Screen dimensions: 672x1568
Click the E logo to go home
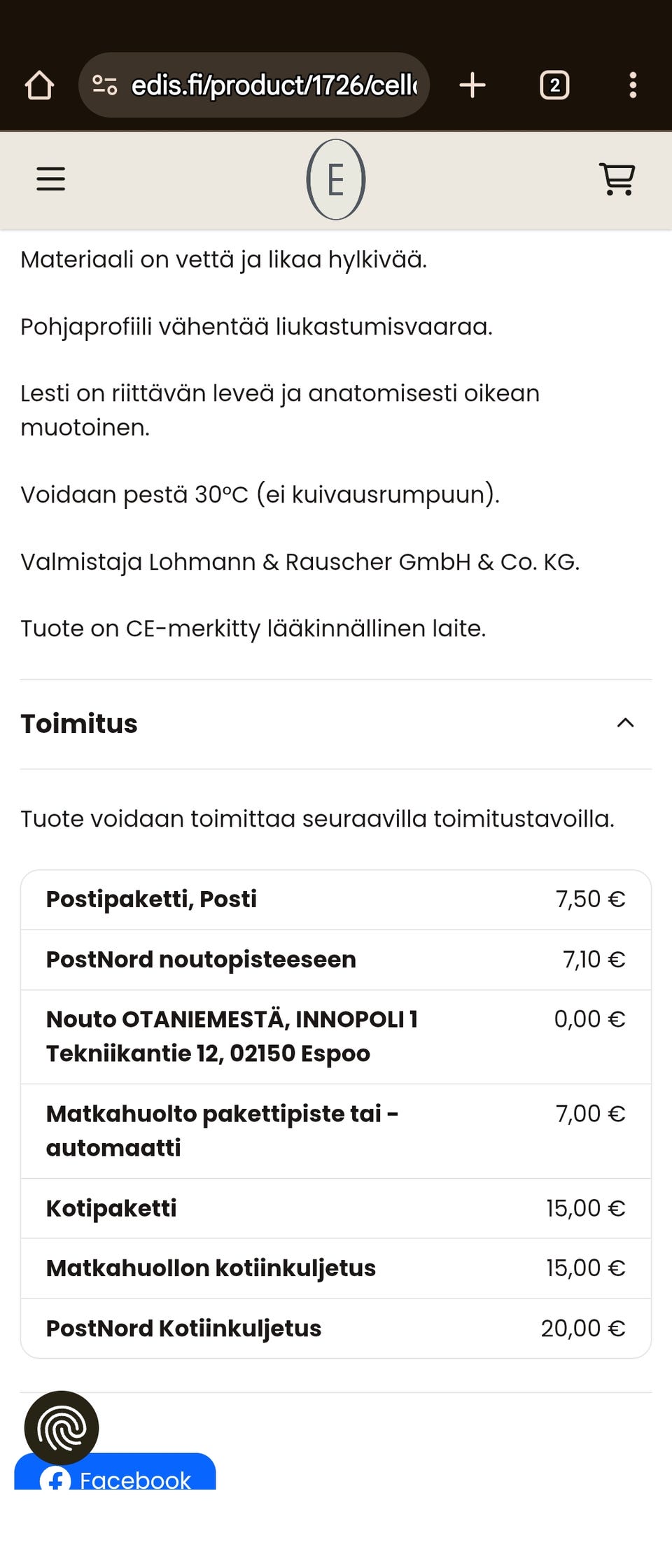click(x=336, y=178)
